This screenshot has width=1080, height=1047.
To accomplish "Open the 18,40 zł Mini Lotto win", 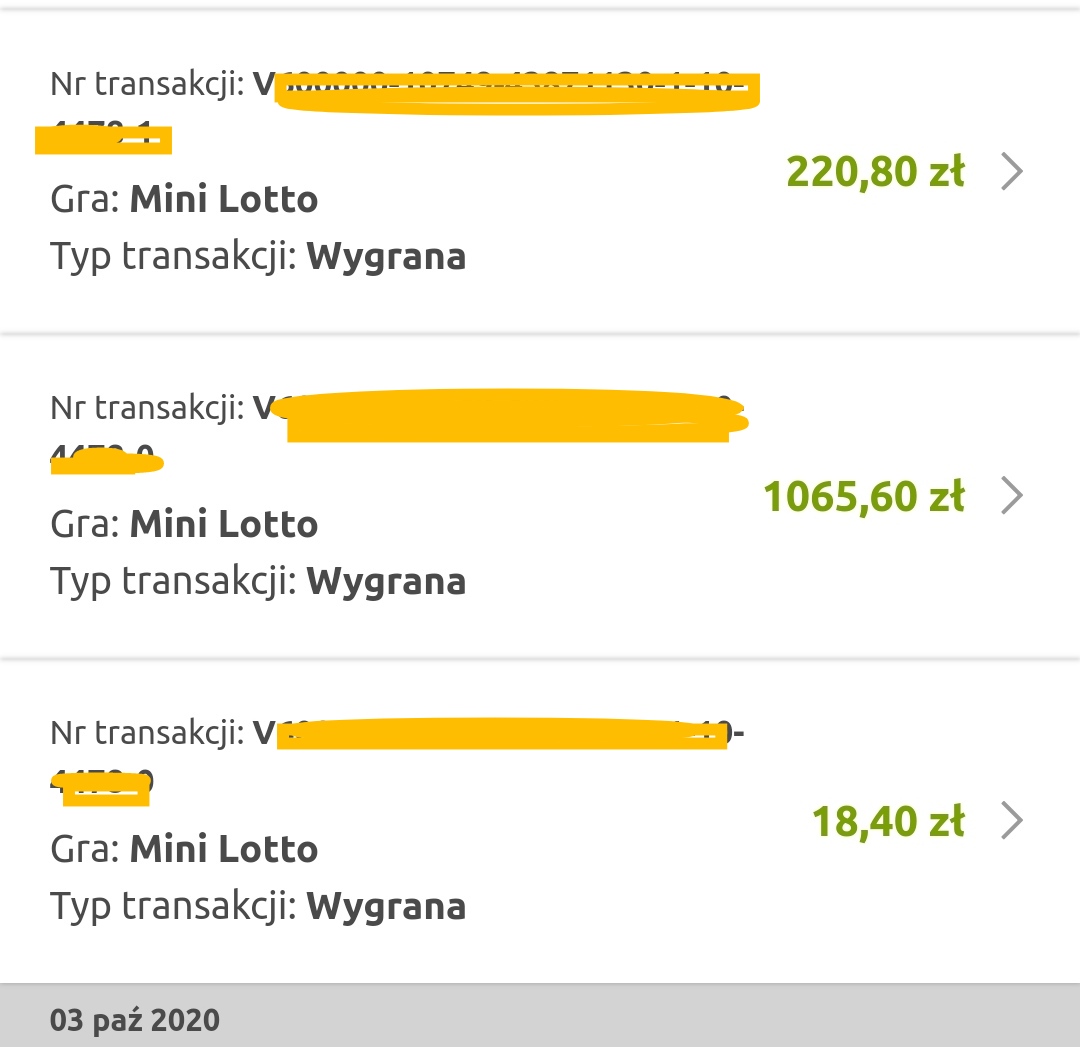I will pyautogui.click(x=1012, y=821).
